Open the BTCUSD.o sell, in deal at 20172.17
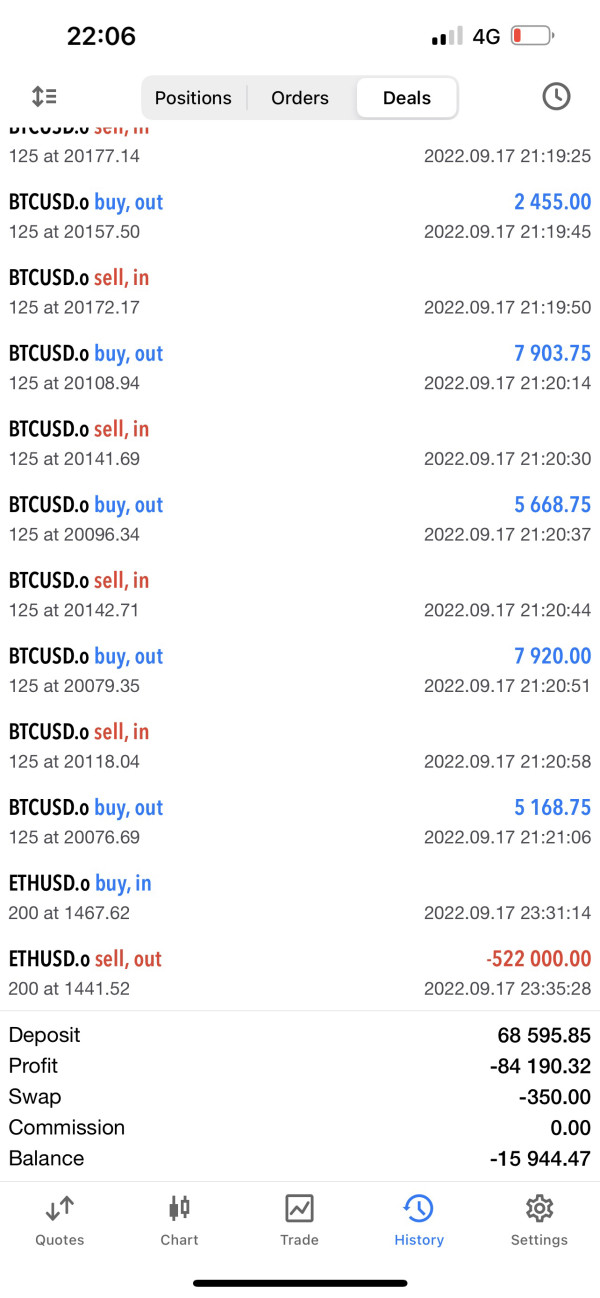Image resolution: width=600 pixels, height=1298 pixels. point(300,292)
